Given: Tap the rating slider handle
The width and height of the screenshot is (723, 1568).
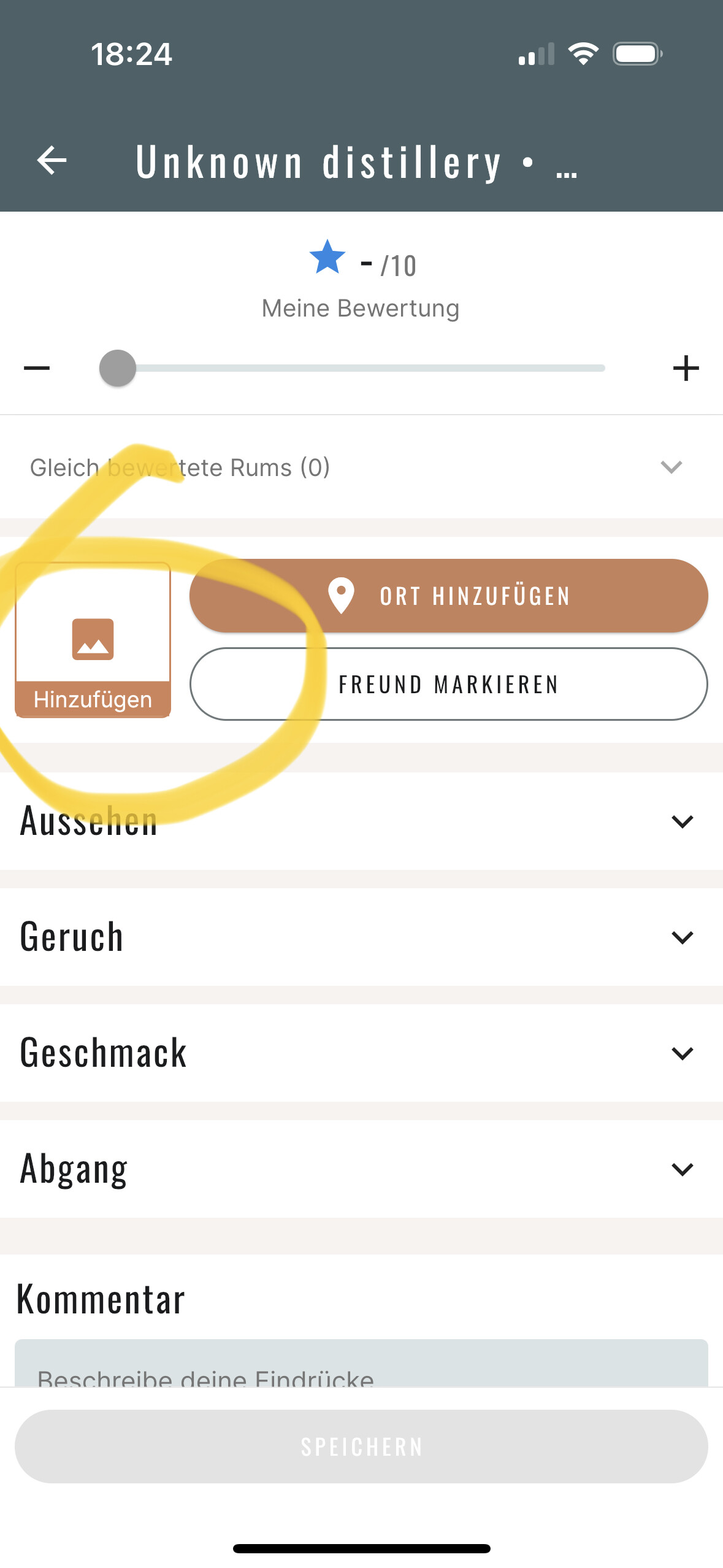Looking at the screenshot, I should coord(118,368).
